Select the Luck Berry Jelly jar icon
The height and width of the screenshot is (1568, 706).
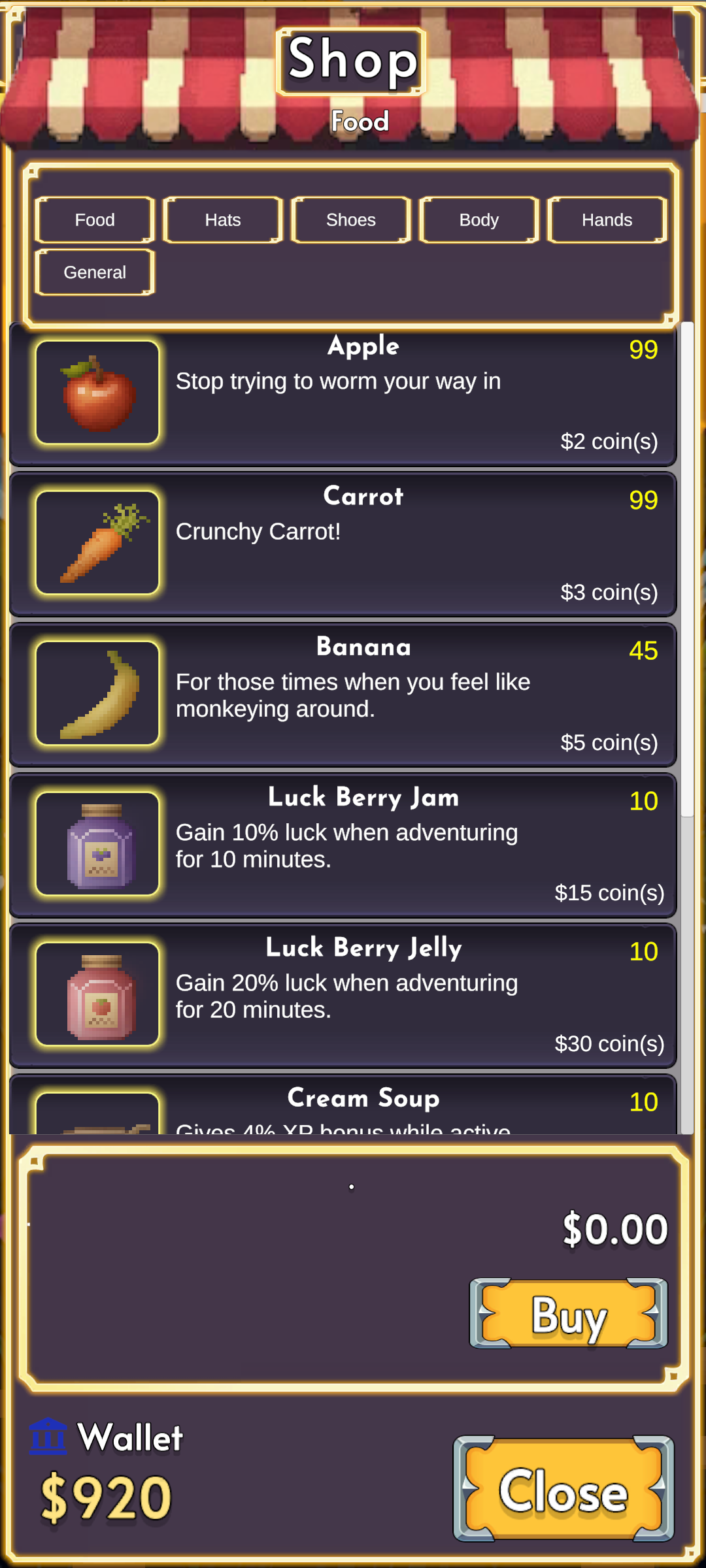click(97, 994)
